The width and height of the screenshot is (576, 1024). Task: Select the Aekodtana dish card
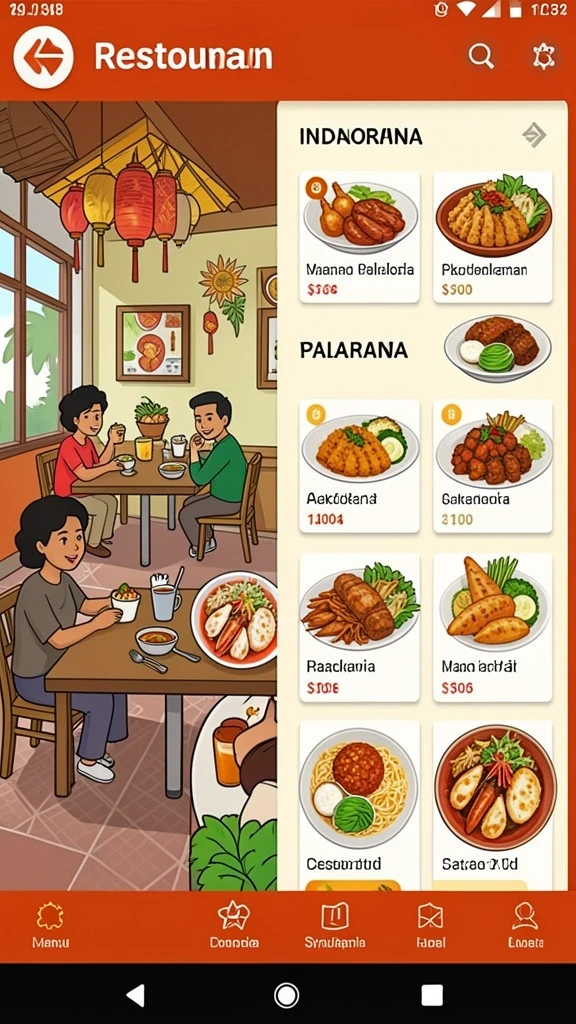click(x=359, y=466)
